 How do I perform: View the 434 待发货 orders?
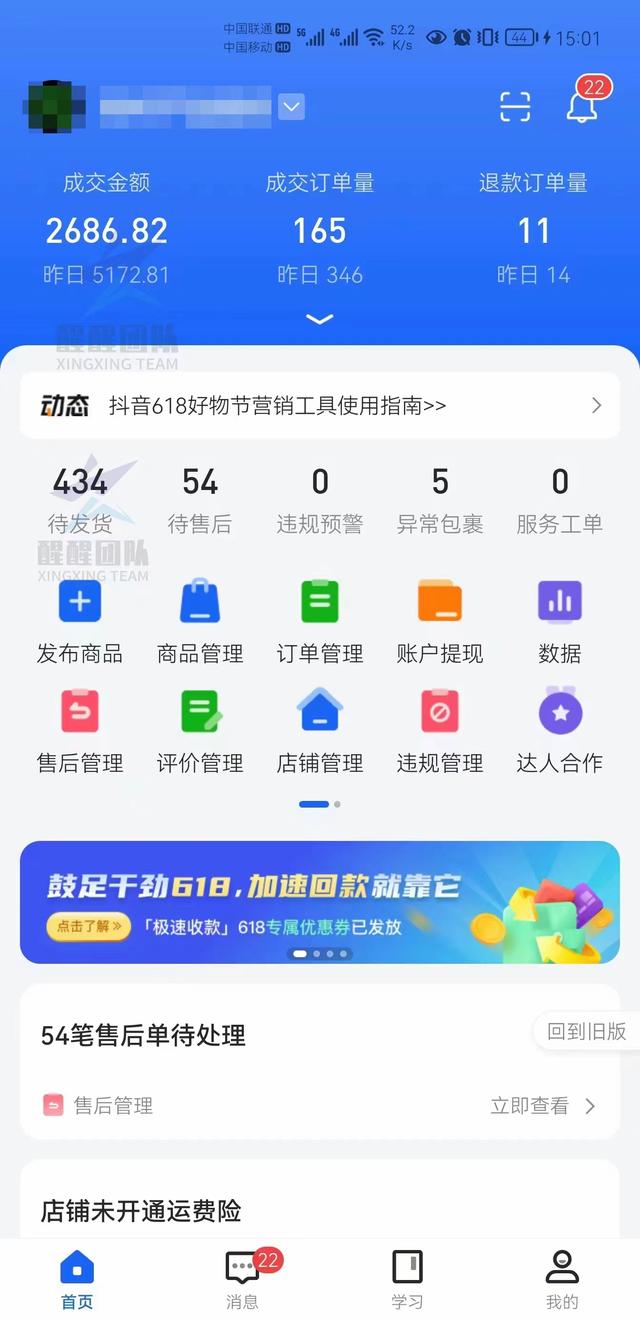pyautogui.click(x=80, y=499)
